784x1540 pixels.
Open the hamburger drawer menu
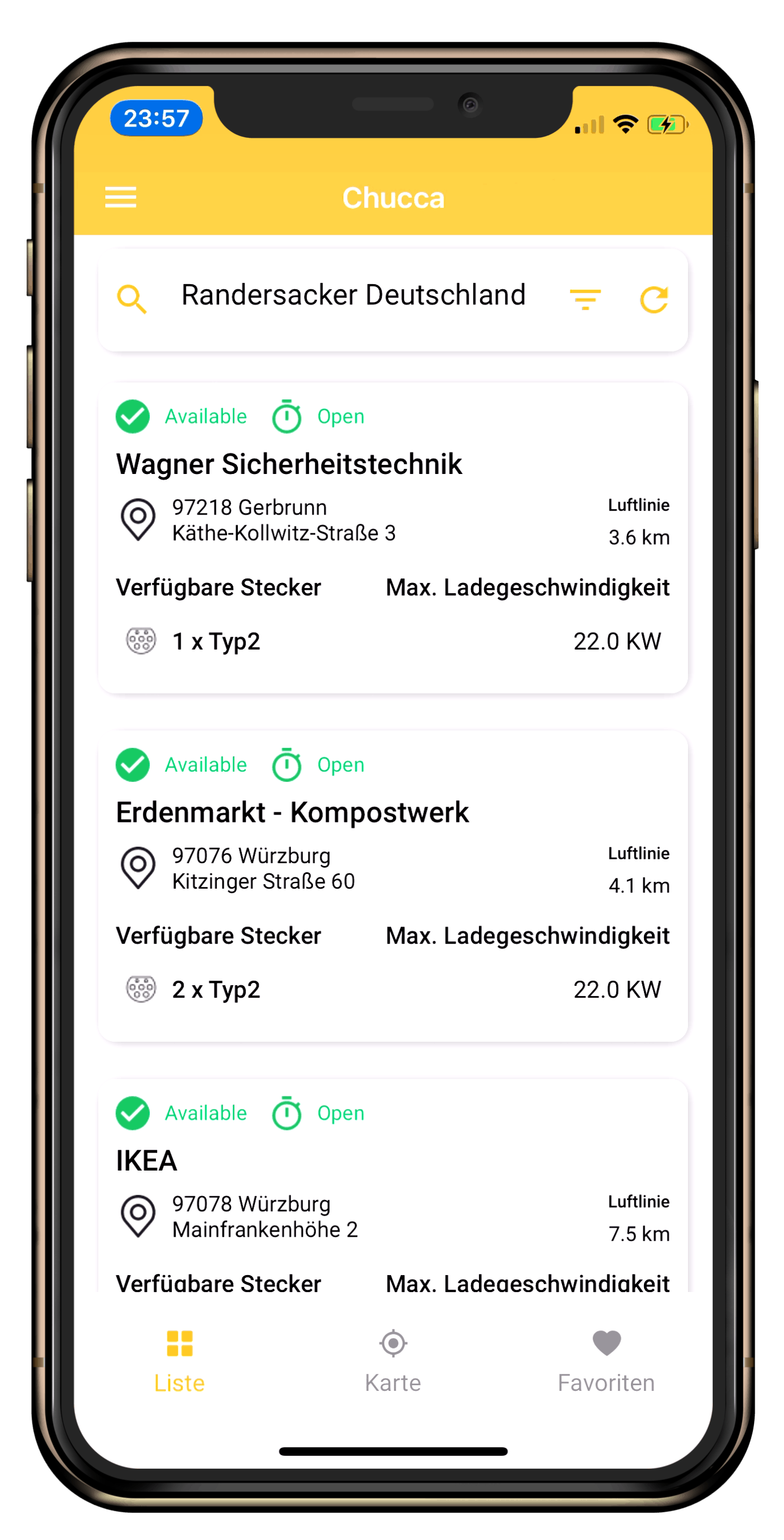121,197
